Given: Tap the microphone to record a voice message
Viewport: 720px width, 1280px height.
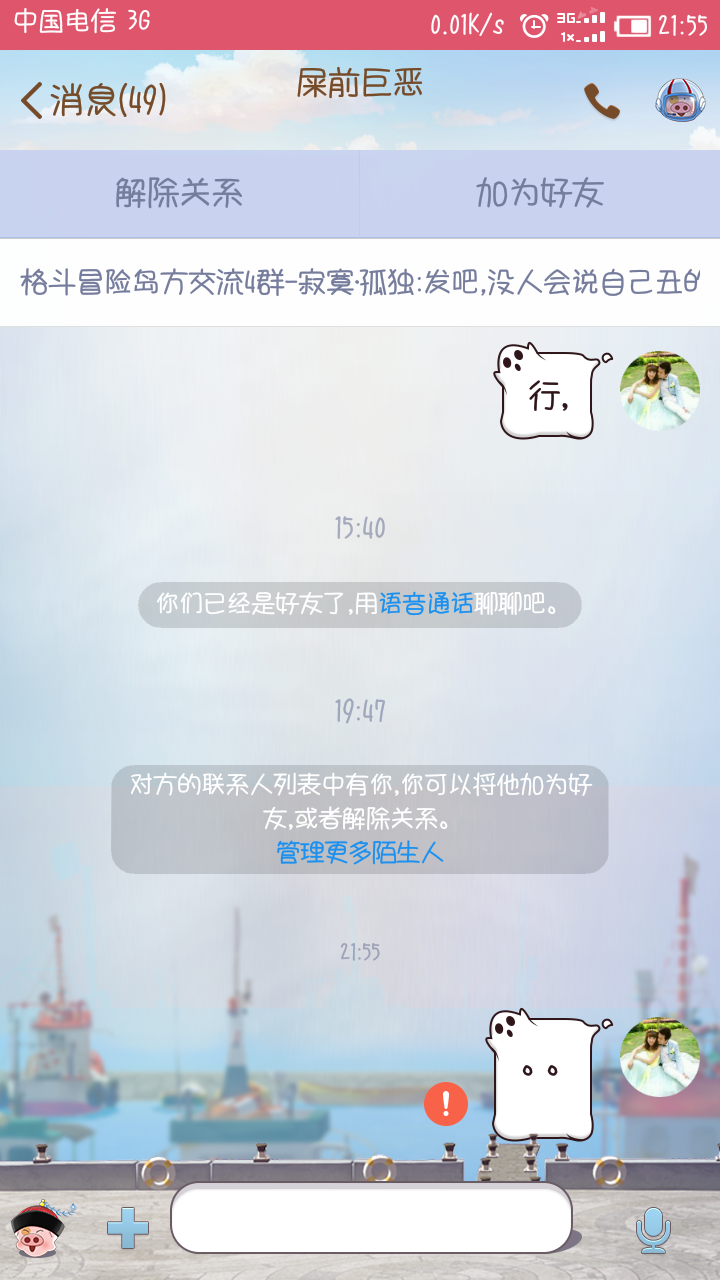Looking at the screenshot, I should tap(654, 1230).
